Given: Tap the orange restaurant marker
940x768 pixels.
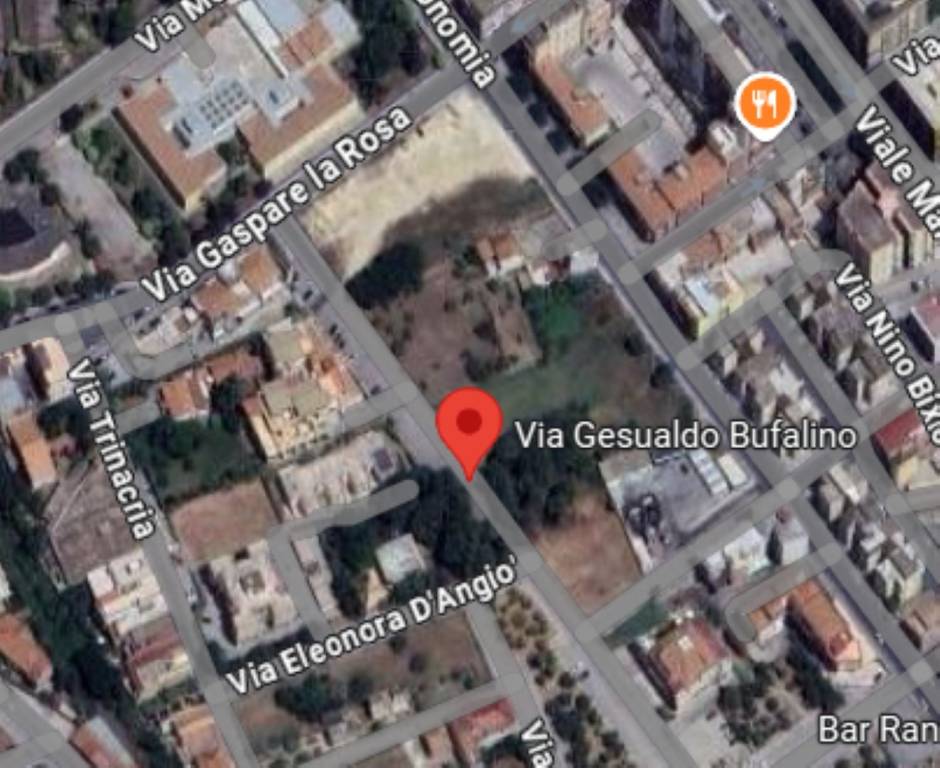Looking at the screenshot, I should [x=765, y=104].
